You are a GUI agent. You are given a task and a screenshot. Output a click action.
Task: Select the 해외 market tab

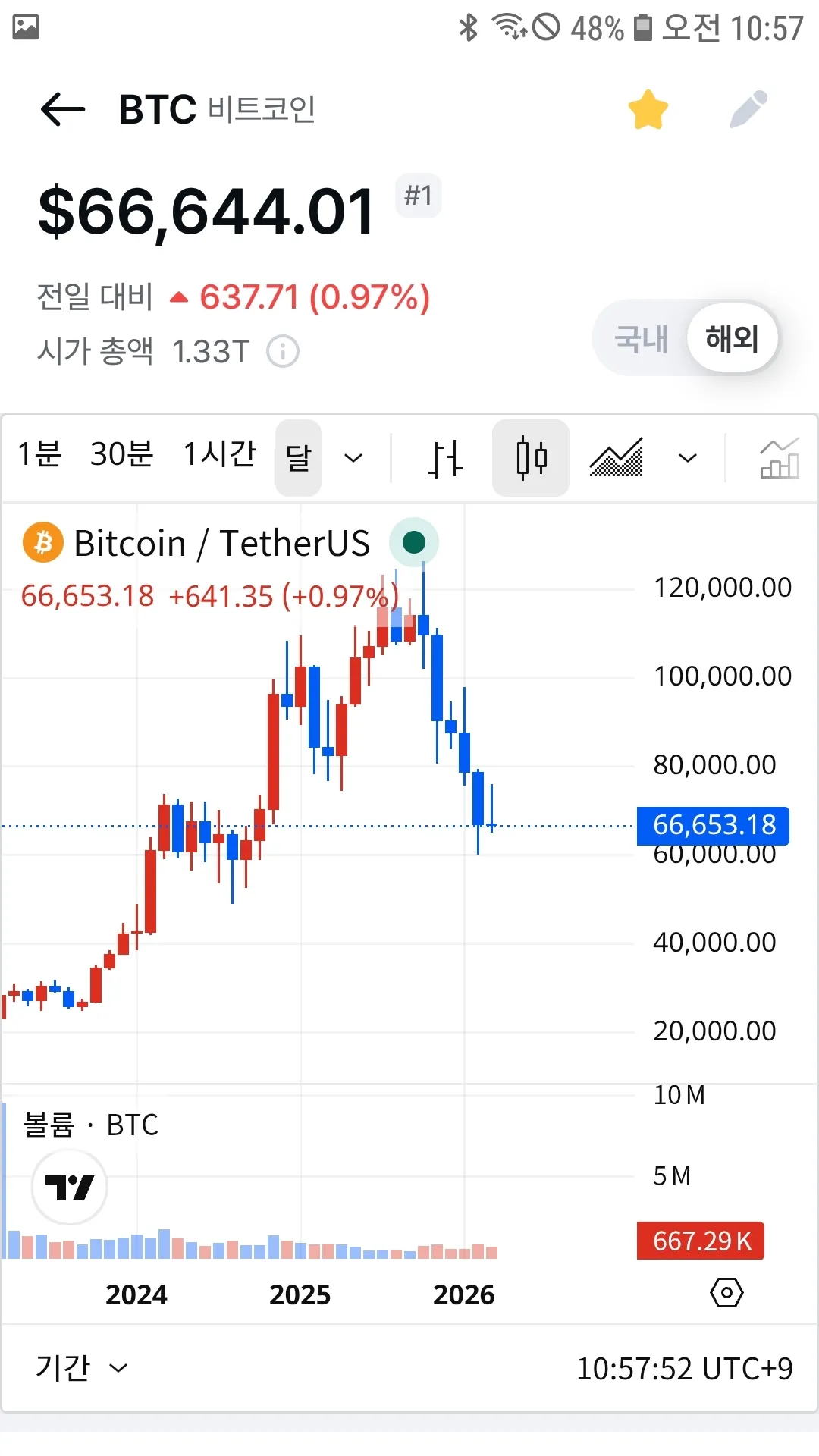pyautogui.click(x=732, y=338)
